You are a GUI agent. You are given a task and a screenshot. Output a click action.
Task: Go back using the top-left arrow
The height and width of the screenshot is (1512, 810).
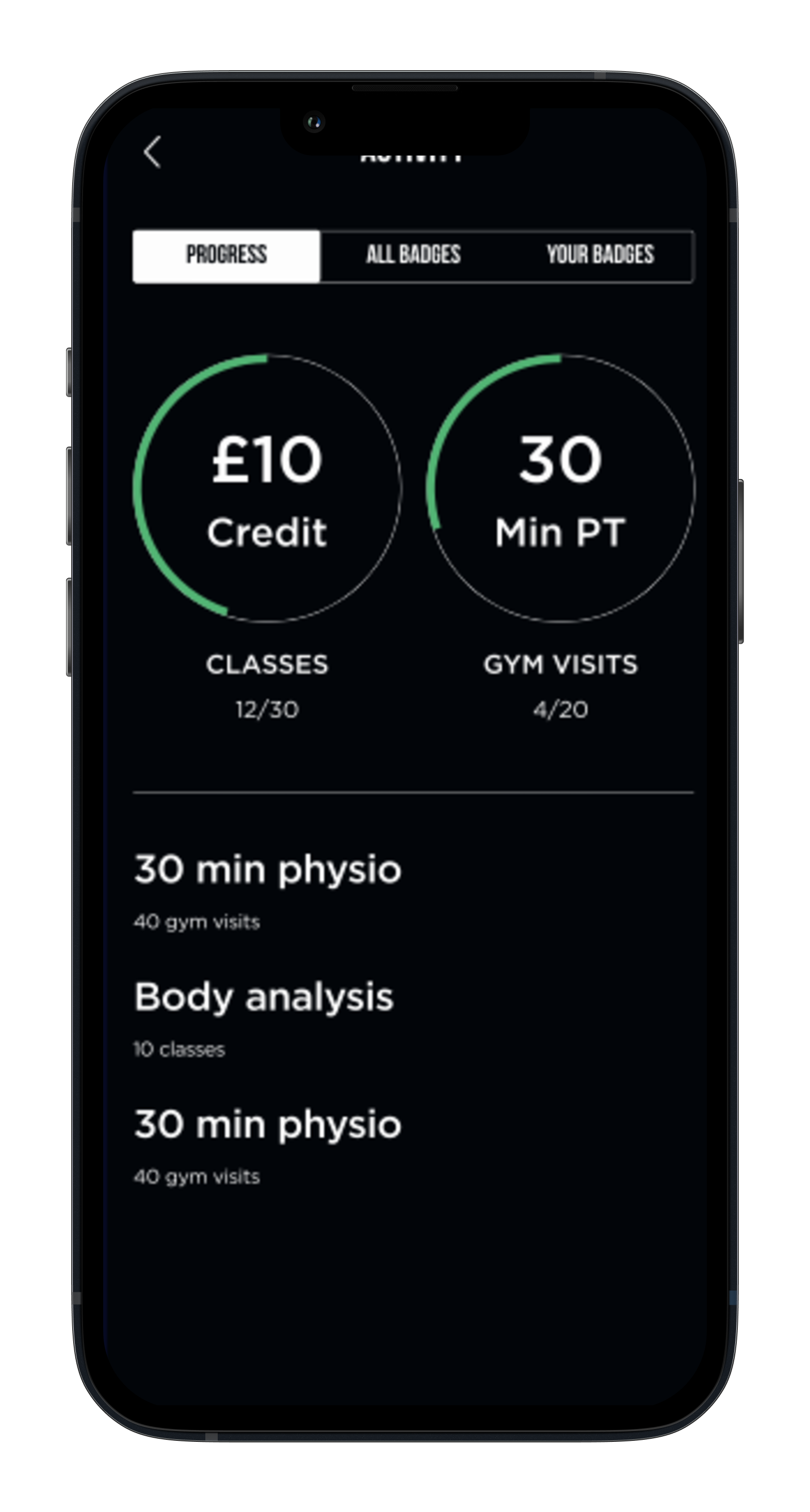[x=153, y=153]
